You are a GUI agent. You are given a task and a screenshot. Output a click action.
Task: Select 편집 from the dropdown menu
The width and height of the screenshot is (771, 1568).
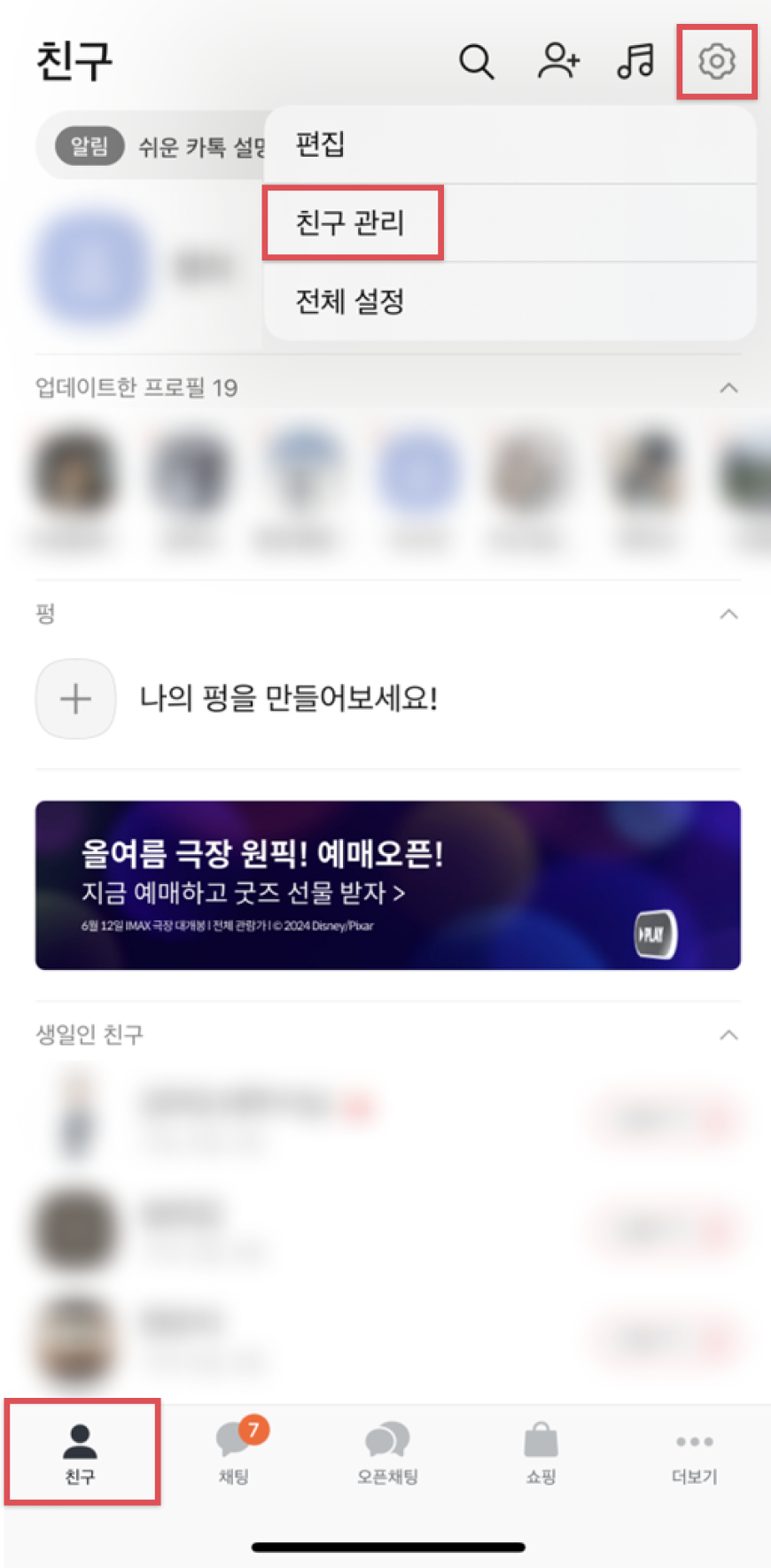pos(320,144)
